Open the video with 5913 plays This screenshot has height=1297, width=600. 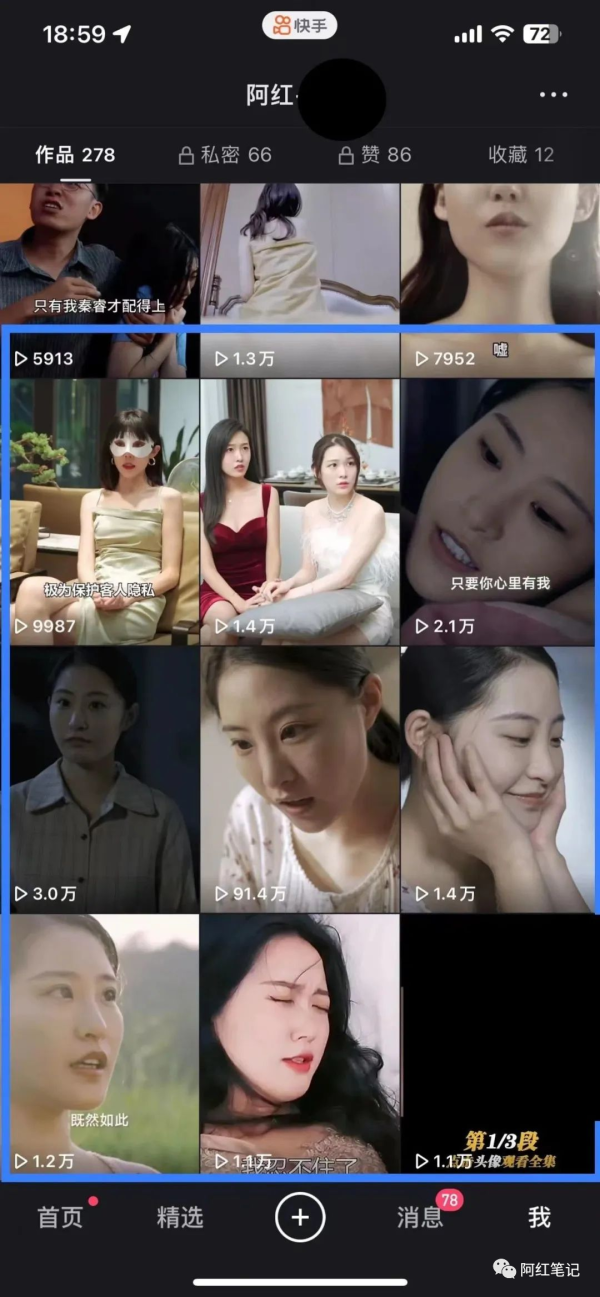100,280
